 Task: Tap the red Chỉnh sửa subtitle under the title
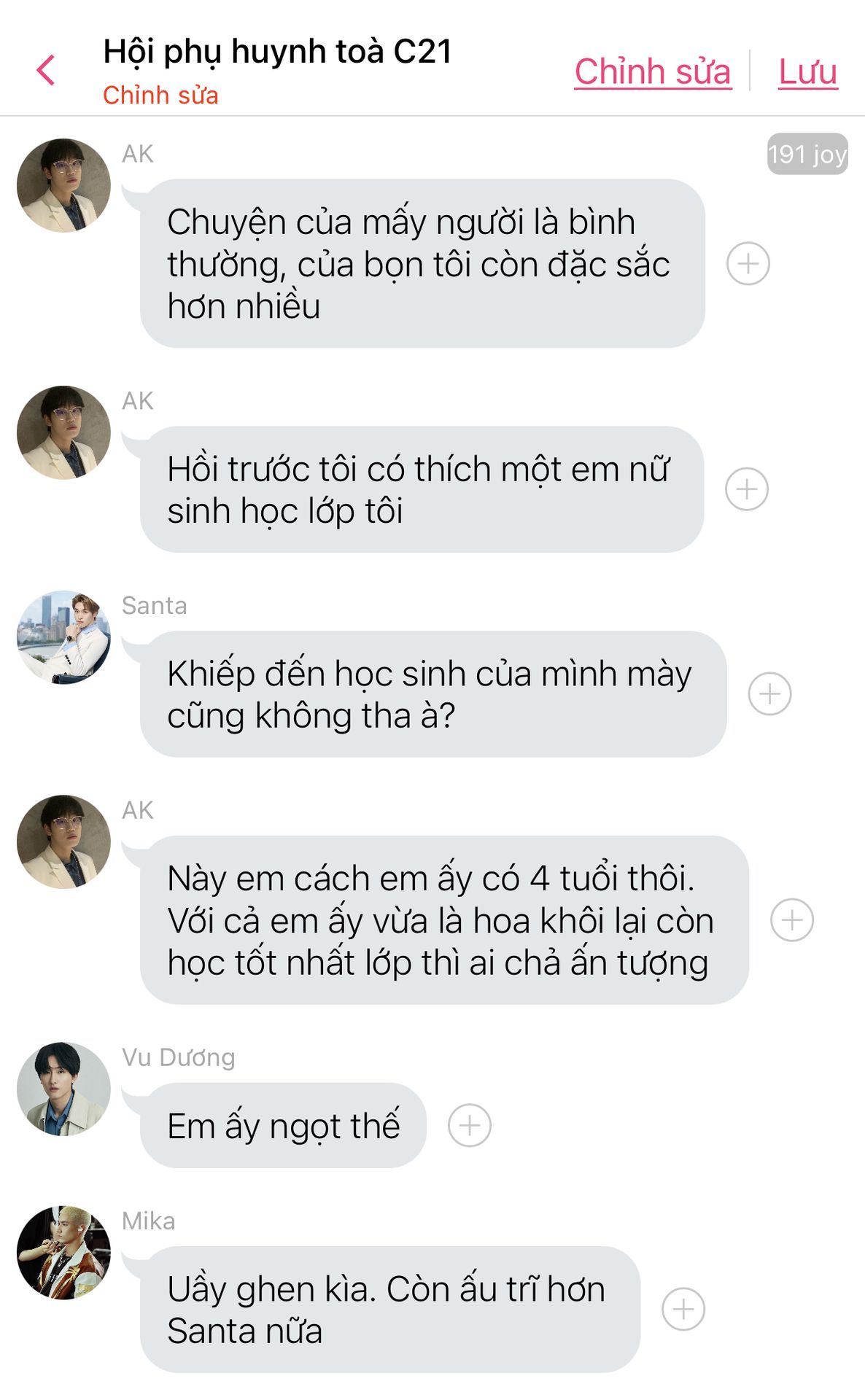tap(160, 95)
